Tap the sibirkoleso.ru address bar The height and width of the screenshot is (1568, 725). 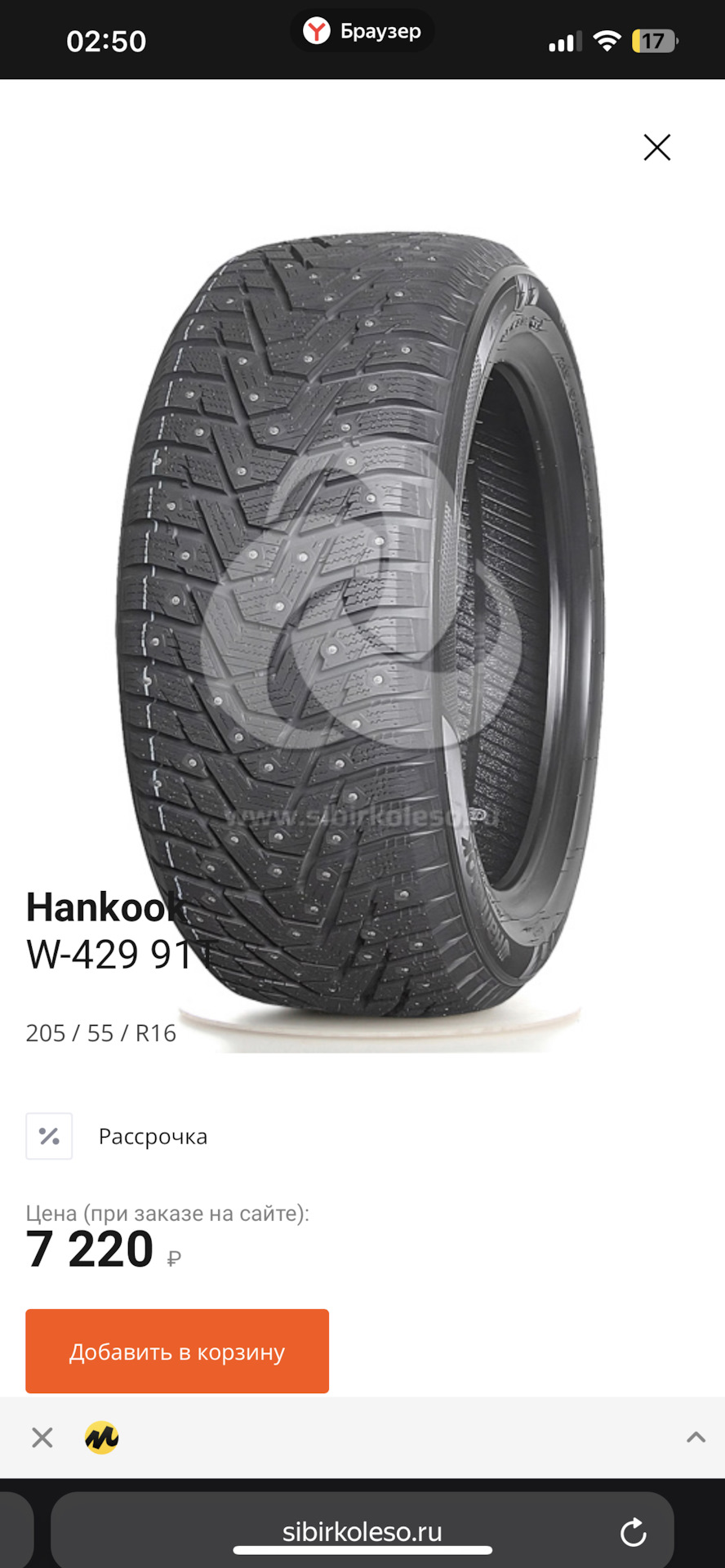pyautogui.click(x=362, y=1532)
